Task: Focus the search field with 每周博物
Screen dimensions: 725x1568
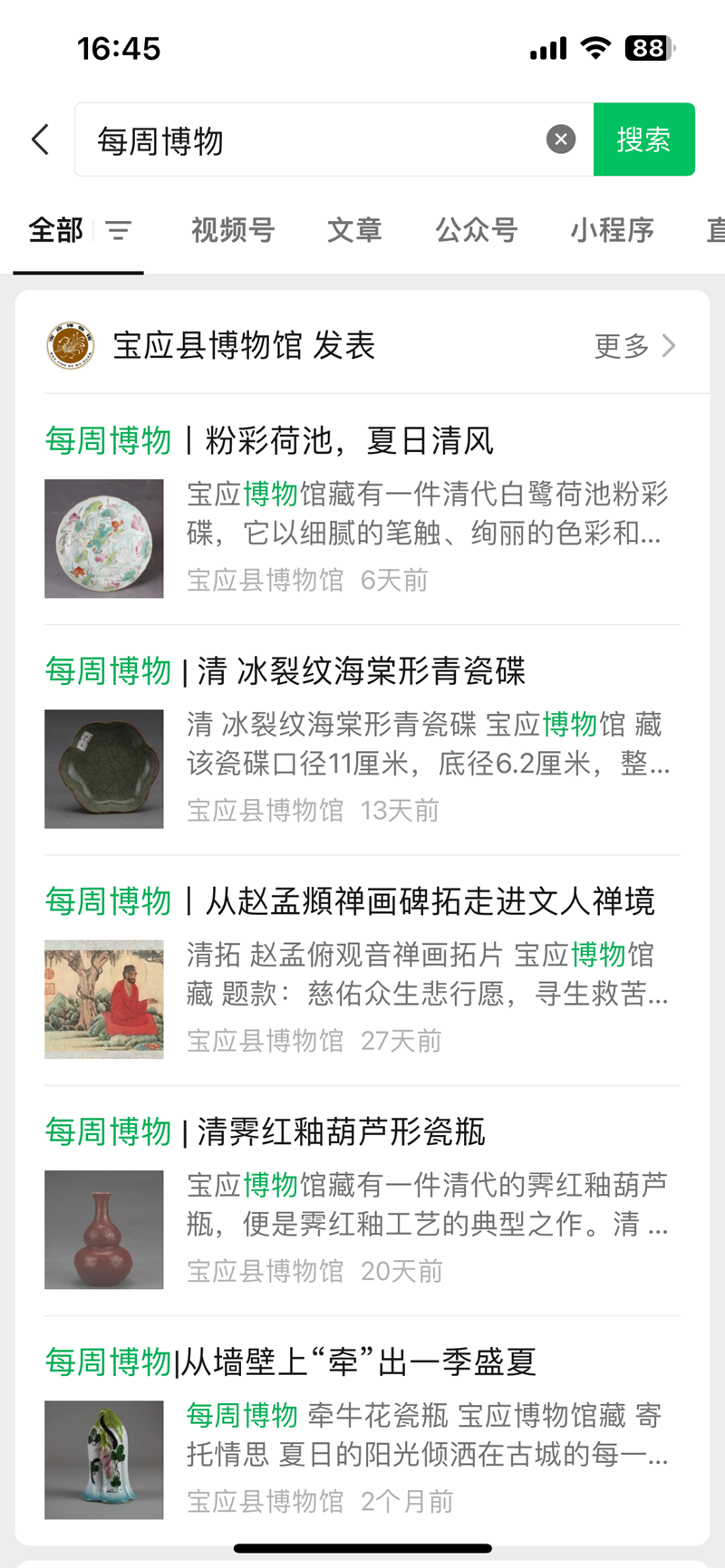Action: (308, 139)
